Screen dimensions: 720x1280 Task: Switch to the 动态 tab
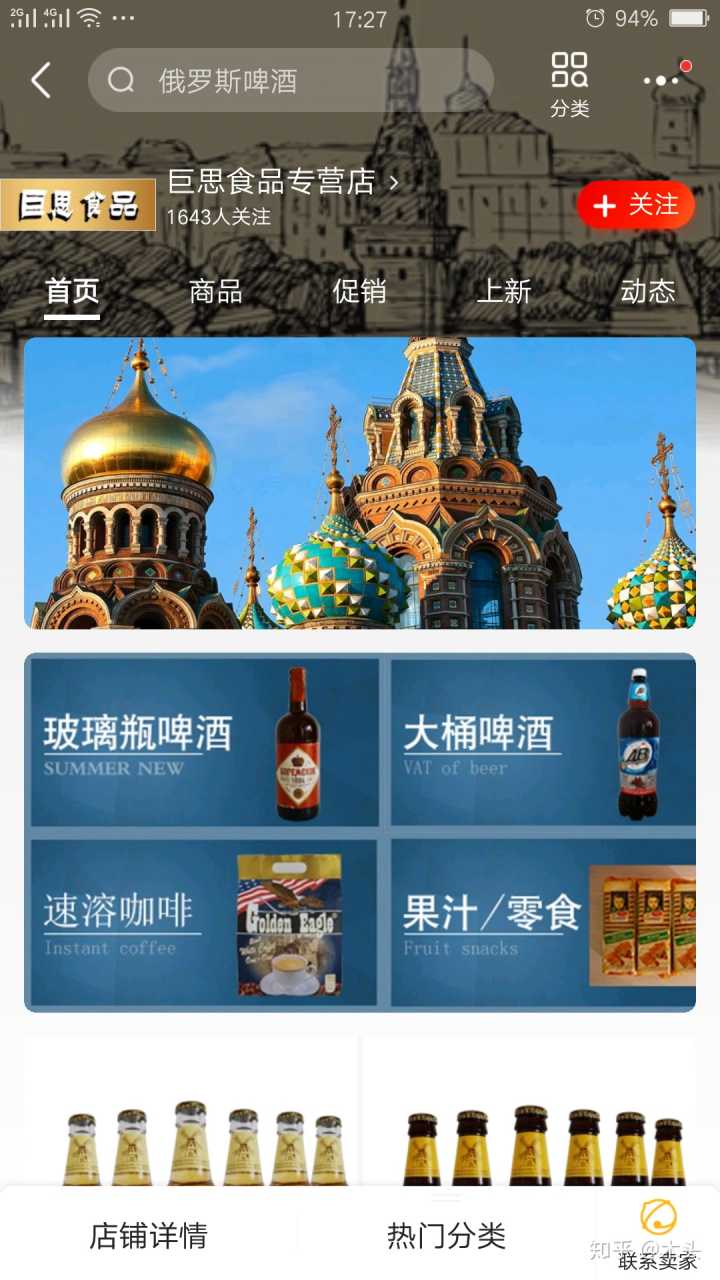(x=648, y=291)
